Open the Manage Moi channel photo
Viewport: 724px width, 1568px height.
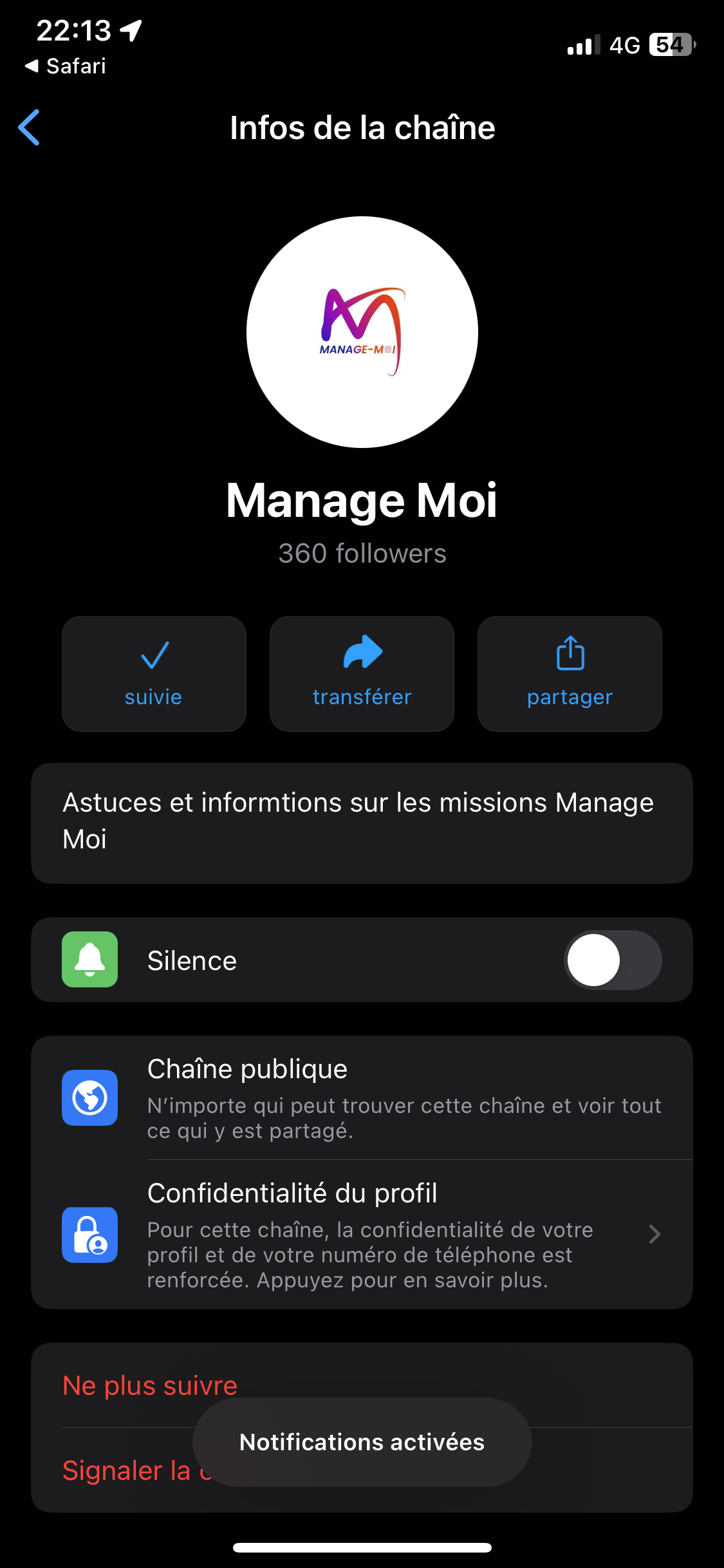pyautogui.click(x=362, y=332)
